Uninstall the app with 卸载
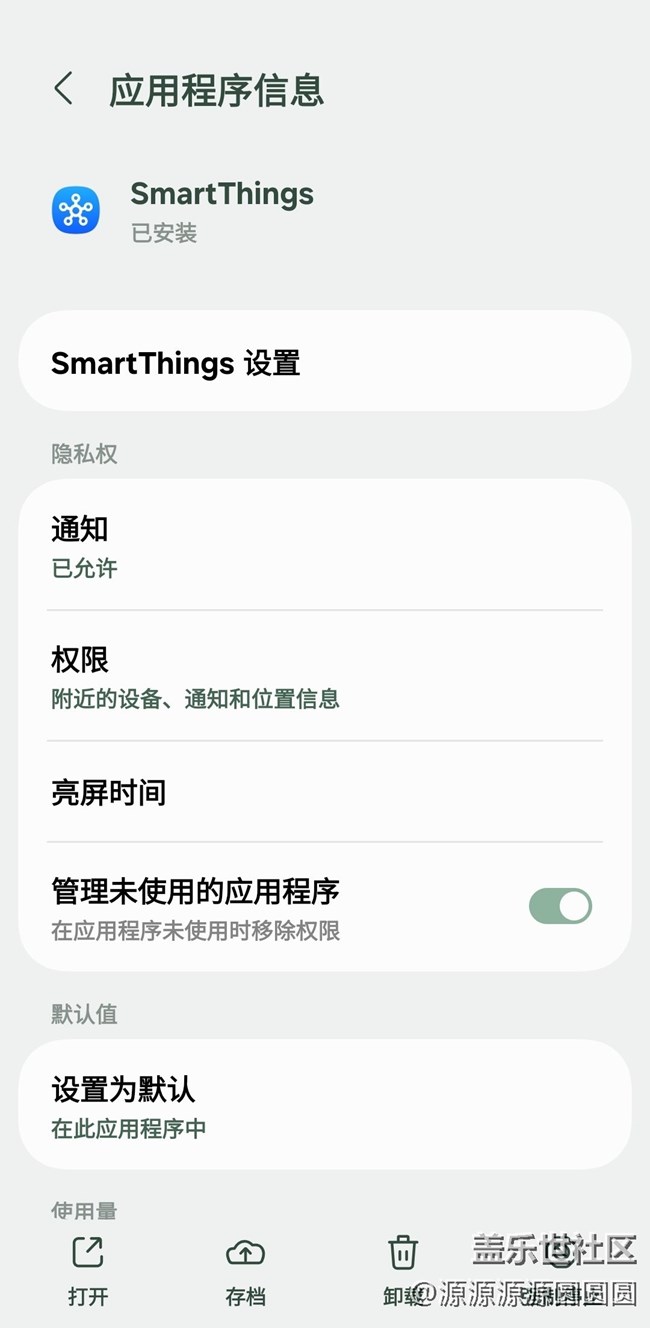The height and width of the screenshot is (1328, 650). pos(402,1270)
